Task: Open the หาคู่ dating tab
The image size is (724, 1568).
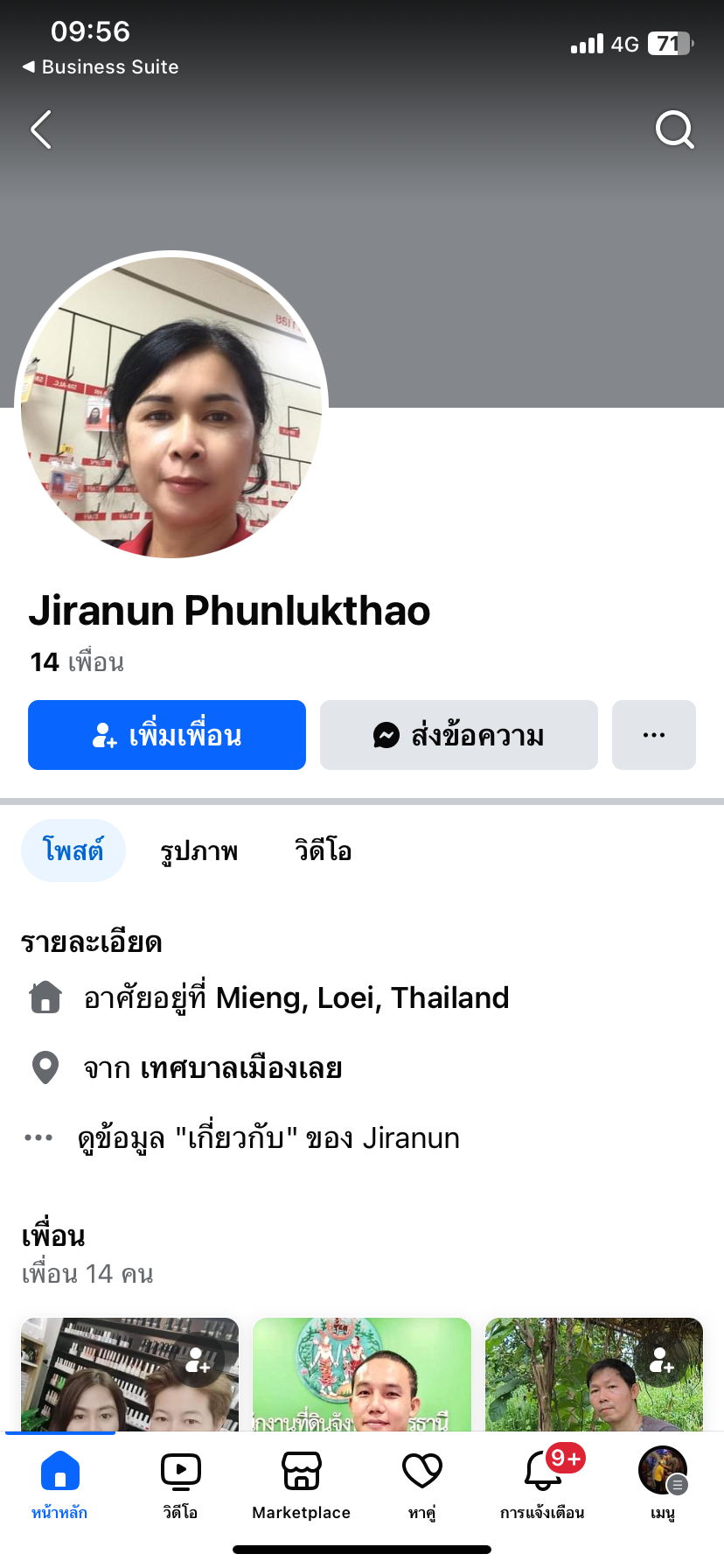Action: (421, 1482)
